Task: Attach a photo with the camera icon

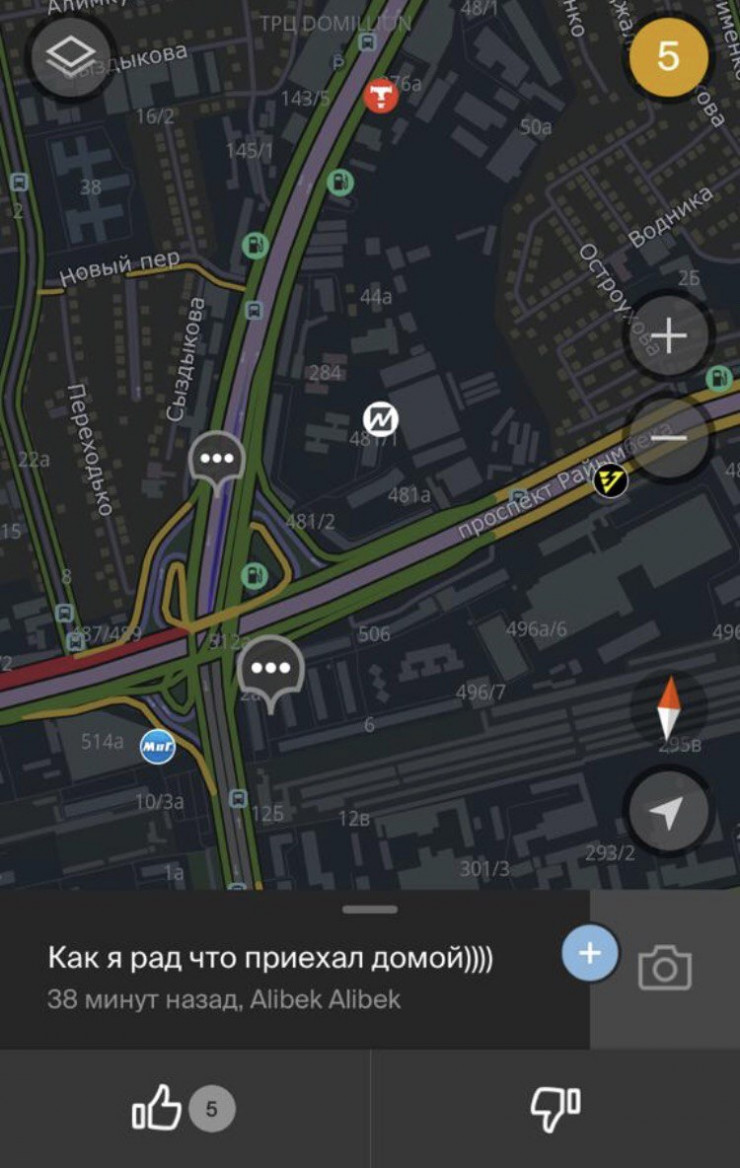Action: (x=665, y=968)
